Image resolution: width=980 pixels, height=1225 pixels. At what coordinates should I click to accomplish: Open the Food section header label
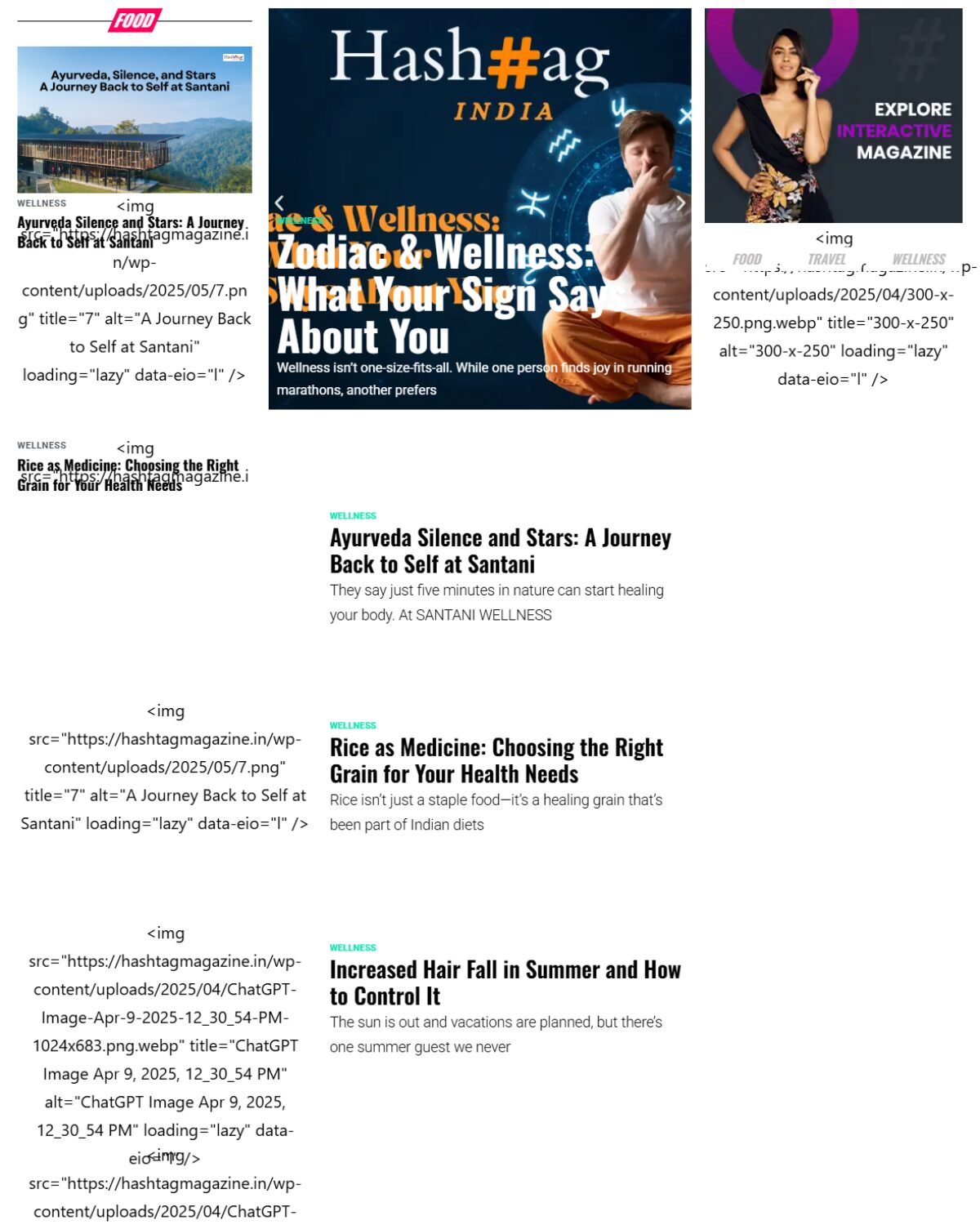135,20
